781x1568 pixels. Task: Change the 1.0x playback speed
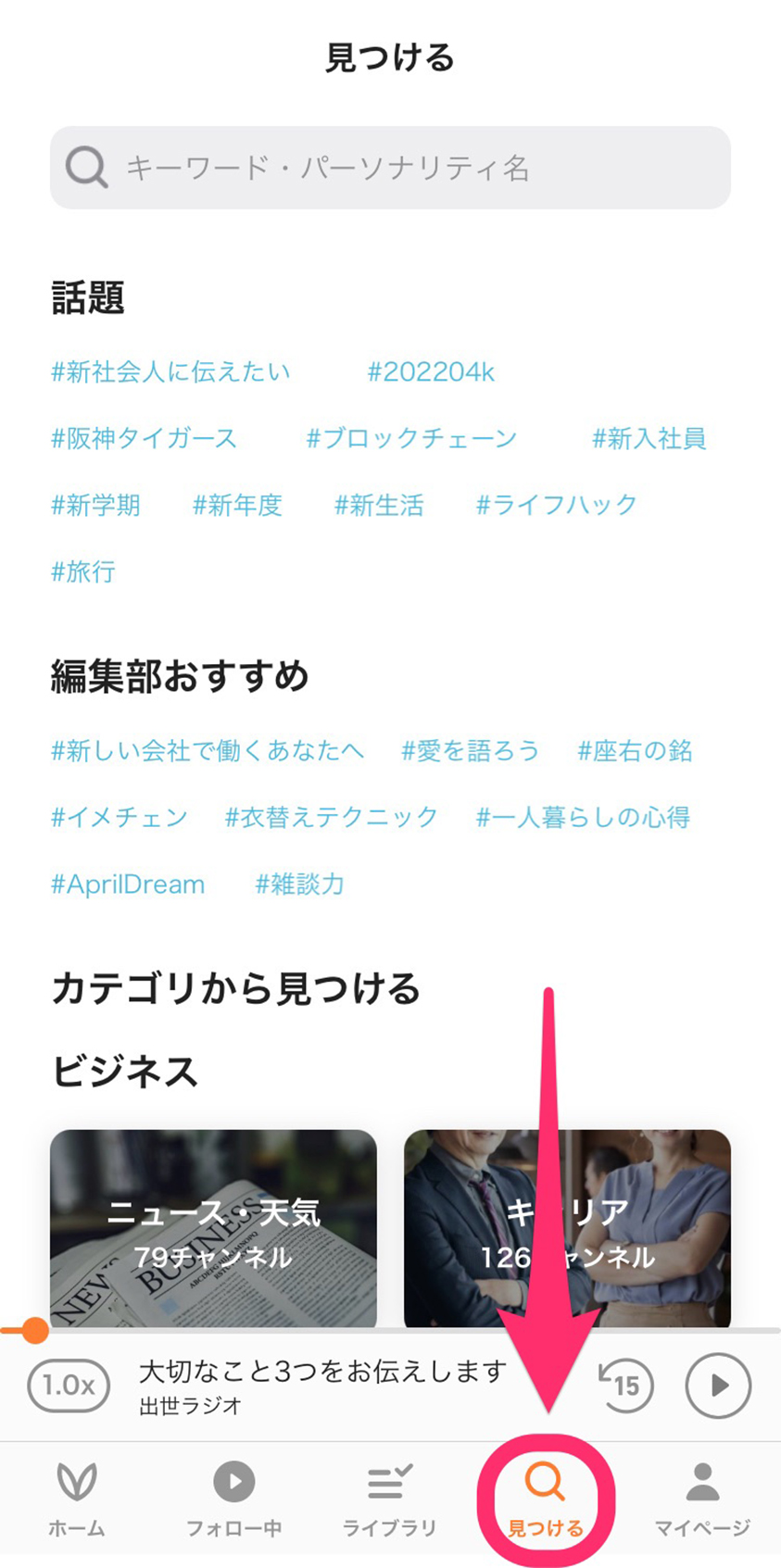tap(69, 1386)
